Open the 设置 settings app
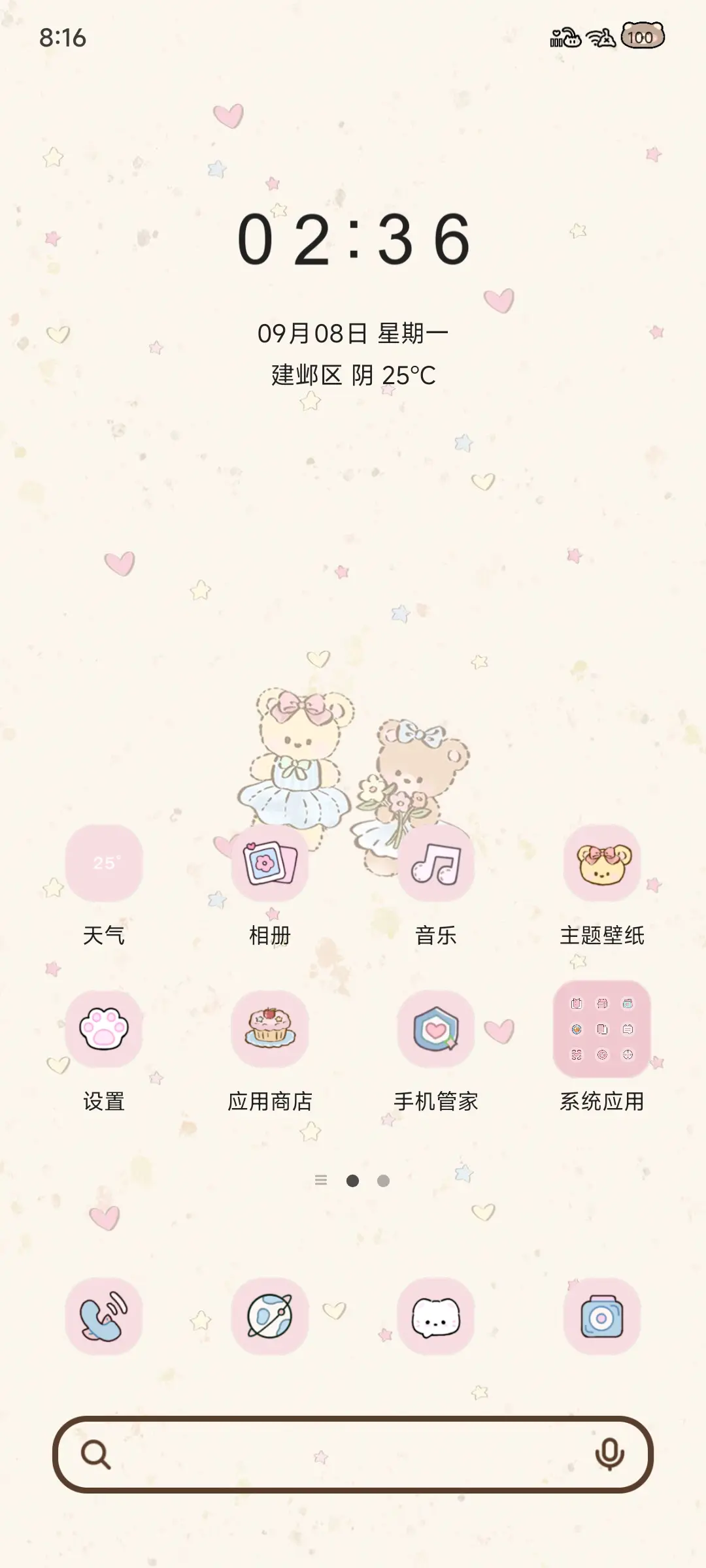 (103, 1030)
